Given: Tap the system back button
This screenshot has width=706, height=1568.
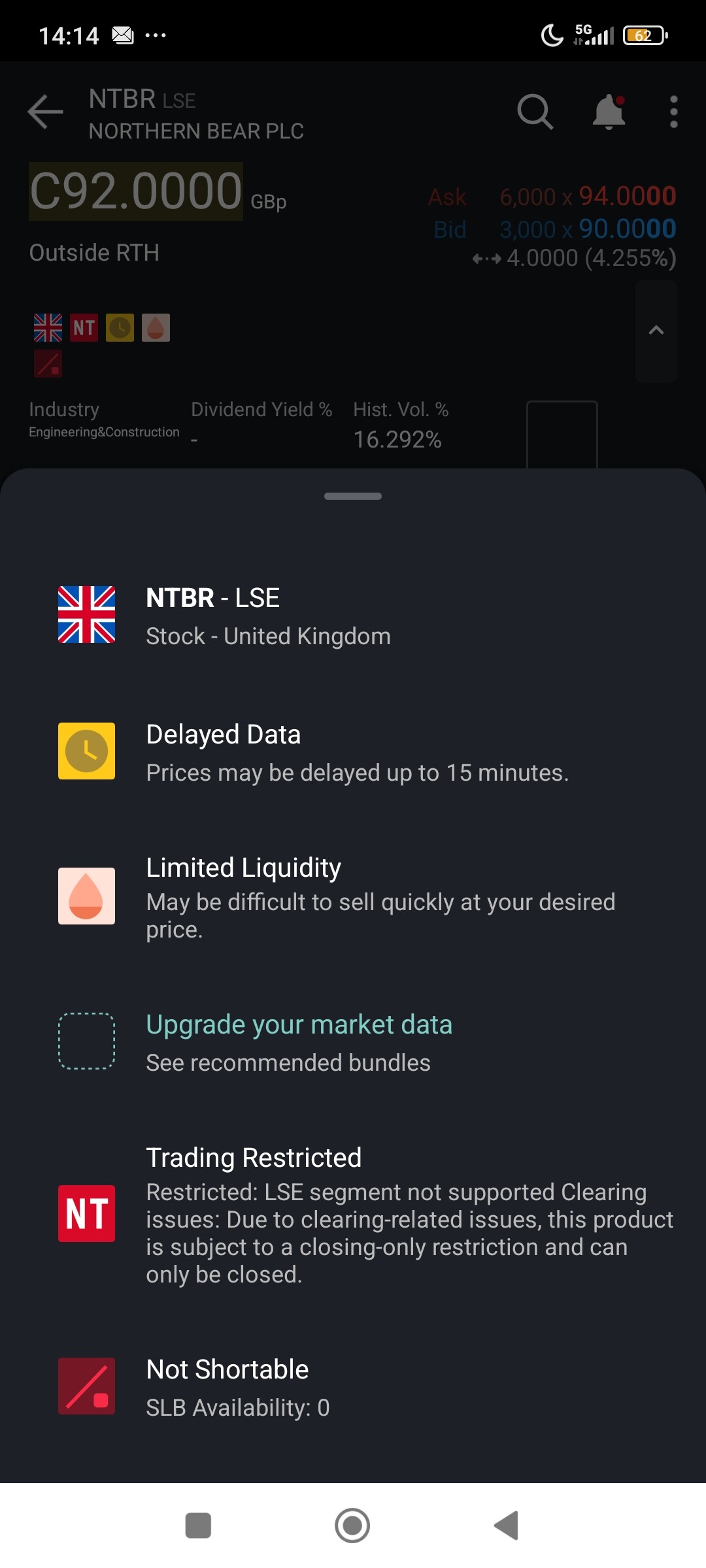Looking at the screenshot, I should point(507,1526).
